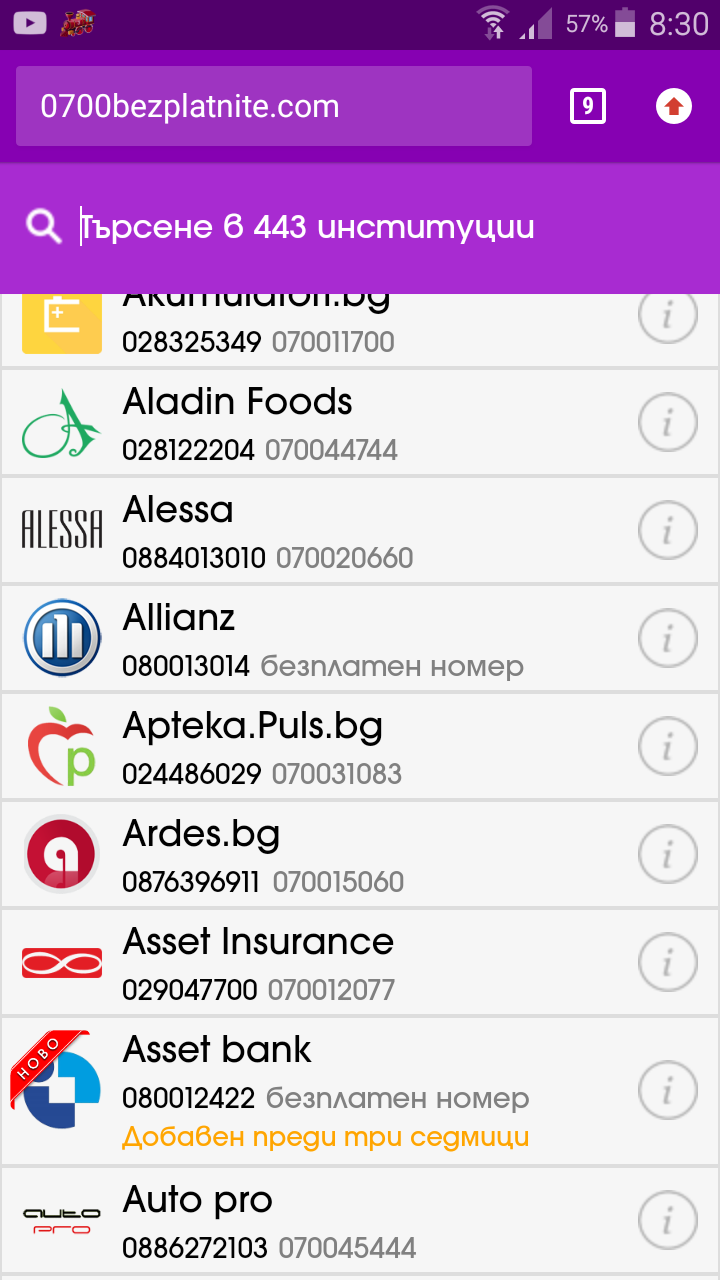Viewport: 720px width, 1280px height.
Task: Open the browser tab switcher showing 9
Action: [588, 106]
